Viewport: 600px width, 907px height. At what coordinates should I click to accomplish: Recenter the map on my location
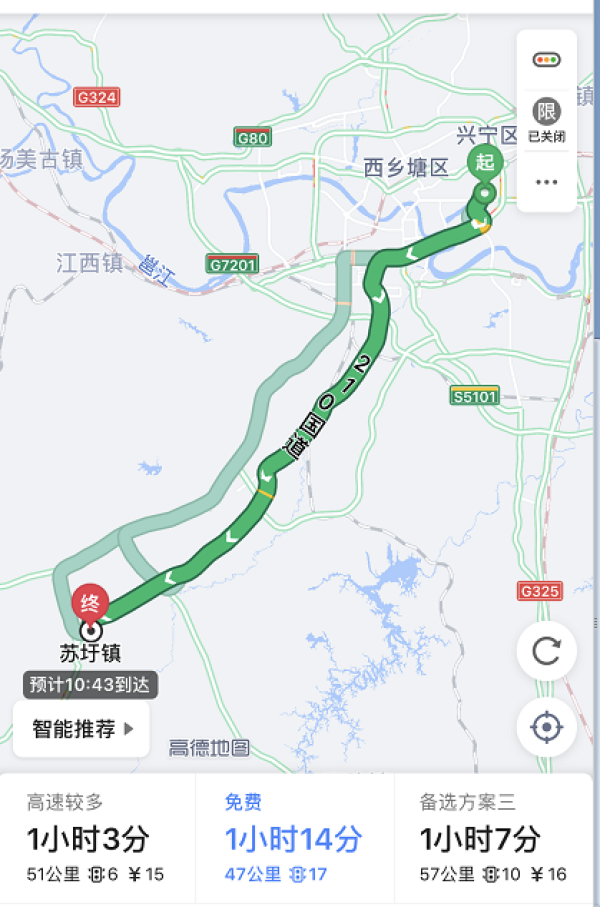pyautogui.click(x=546, y=727)
